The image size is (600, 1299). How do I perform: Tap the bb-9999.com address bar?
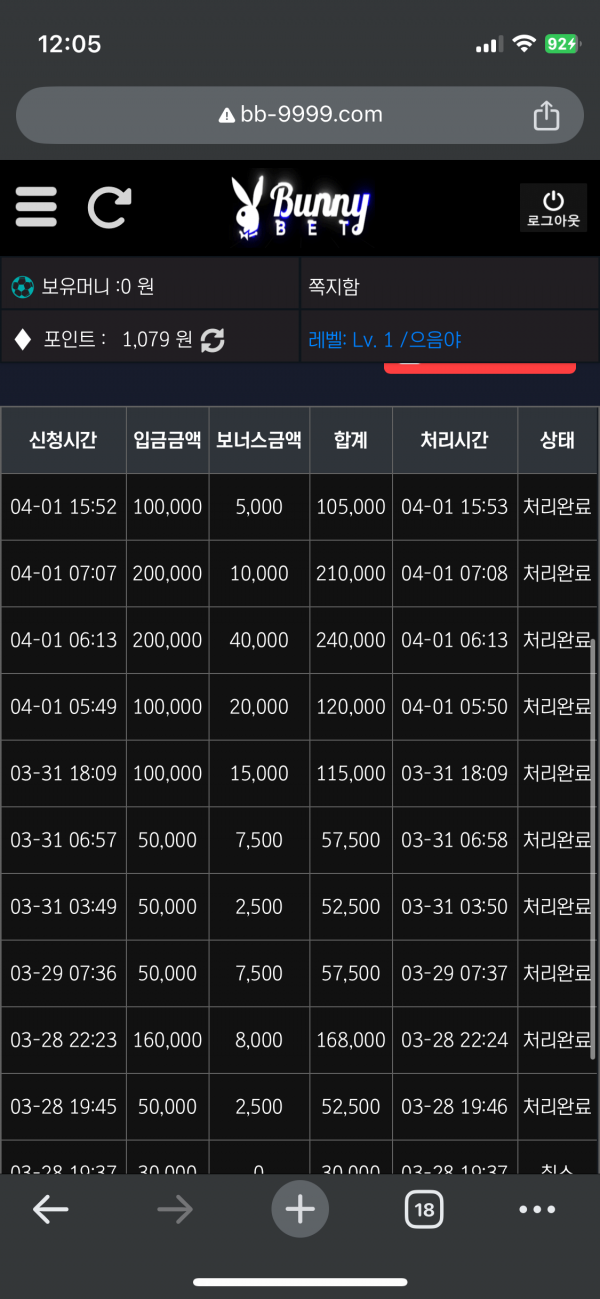(x=300, y=115)
